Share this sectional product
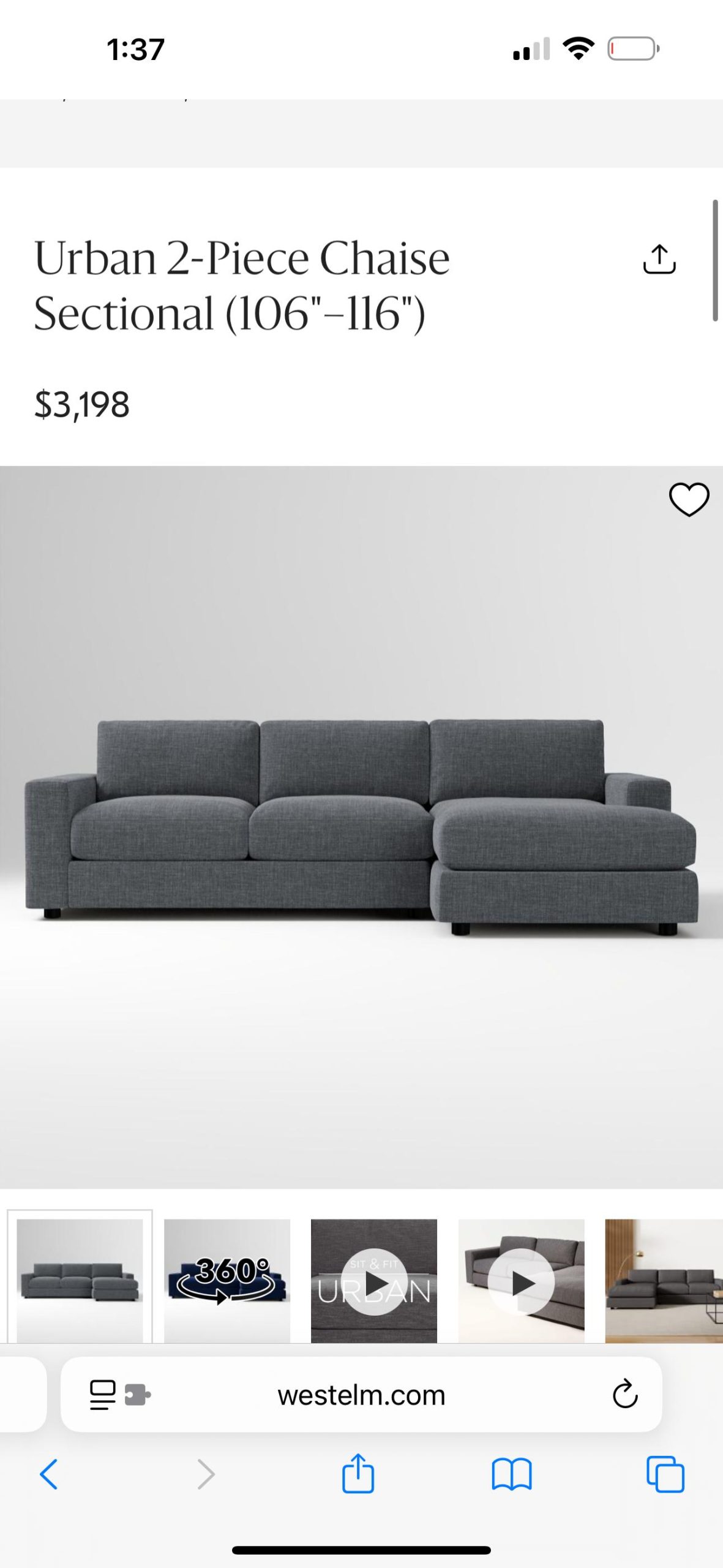Viewport: 723px width, 1568px height. click(659, 259)
